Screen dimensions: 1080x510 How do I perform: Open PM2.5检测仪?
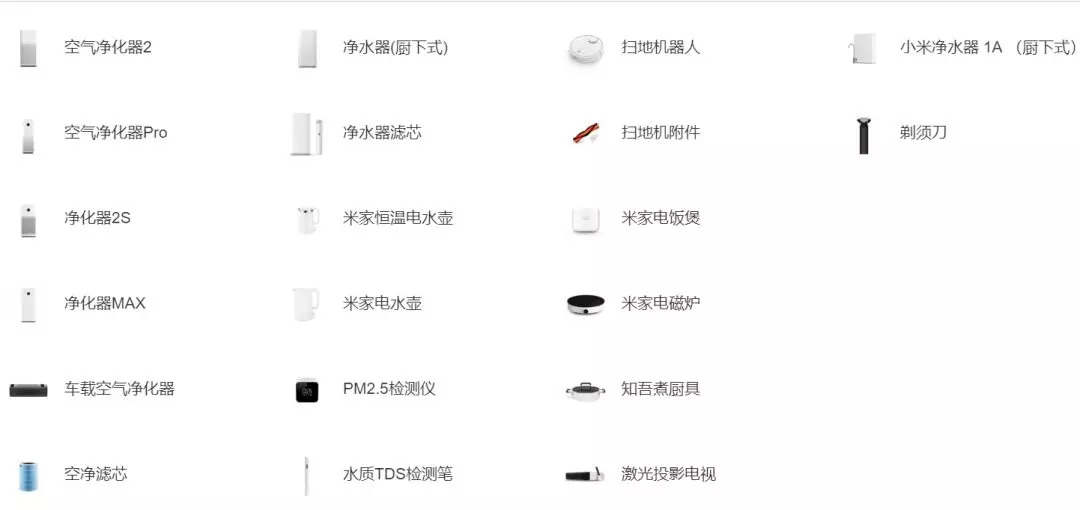coord(389,388)
